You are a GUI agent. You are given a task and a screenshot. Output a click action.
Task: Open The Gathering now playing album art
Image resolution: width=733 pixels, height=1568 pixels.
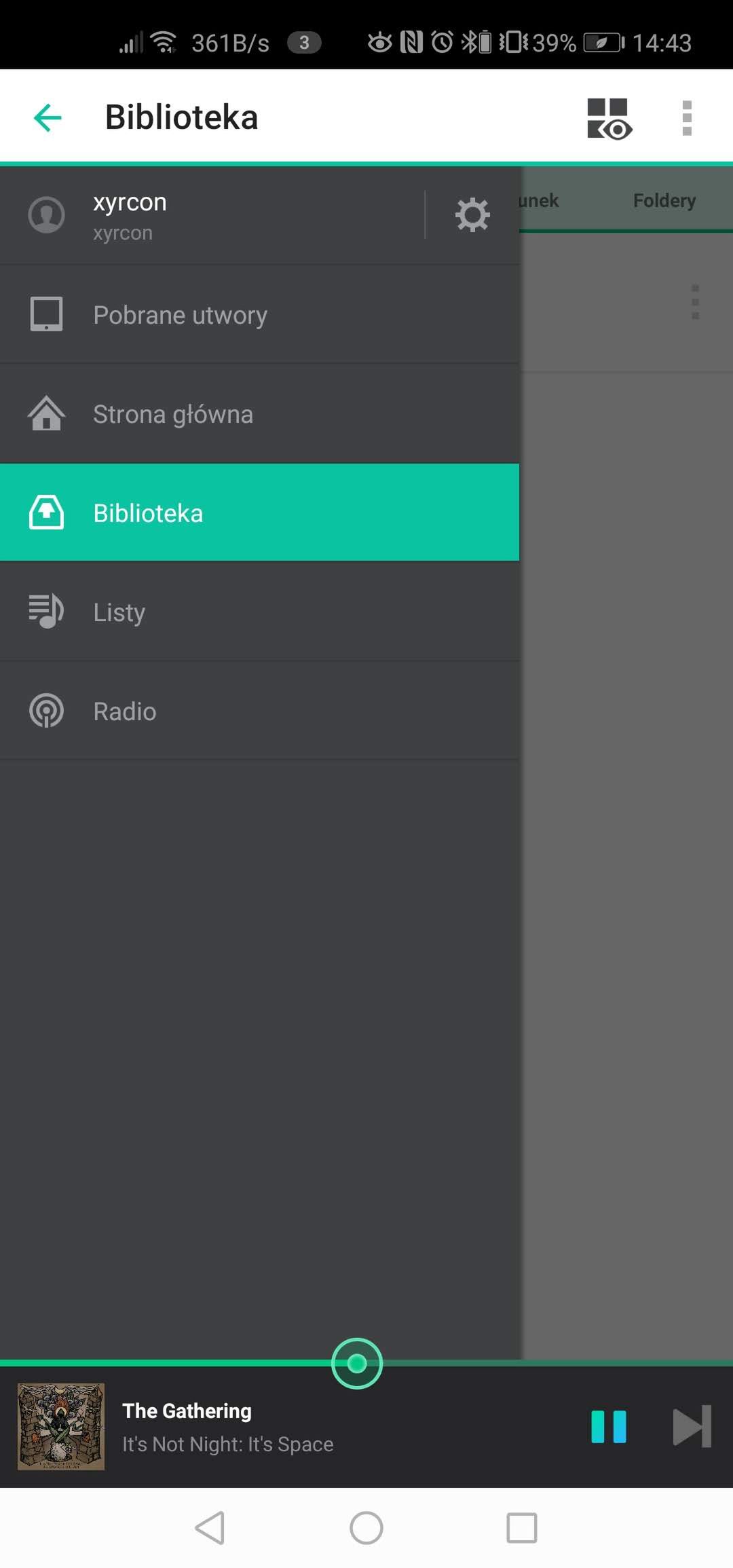pos(61,1426)
